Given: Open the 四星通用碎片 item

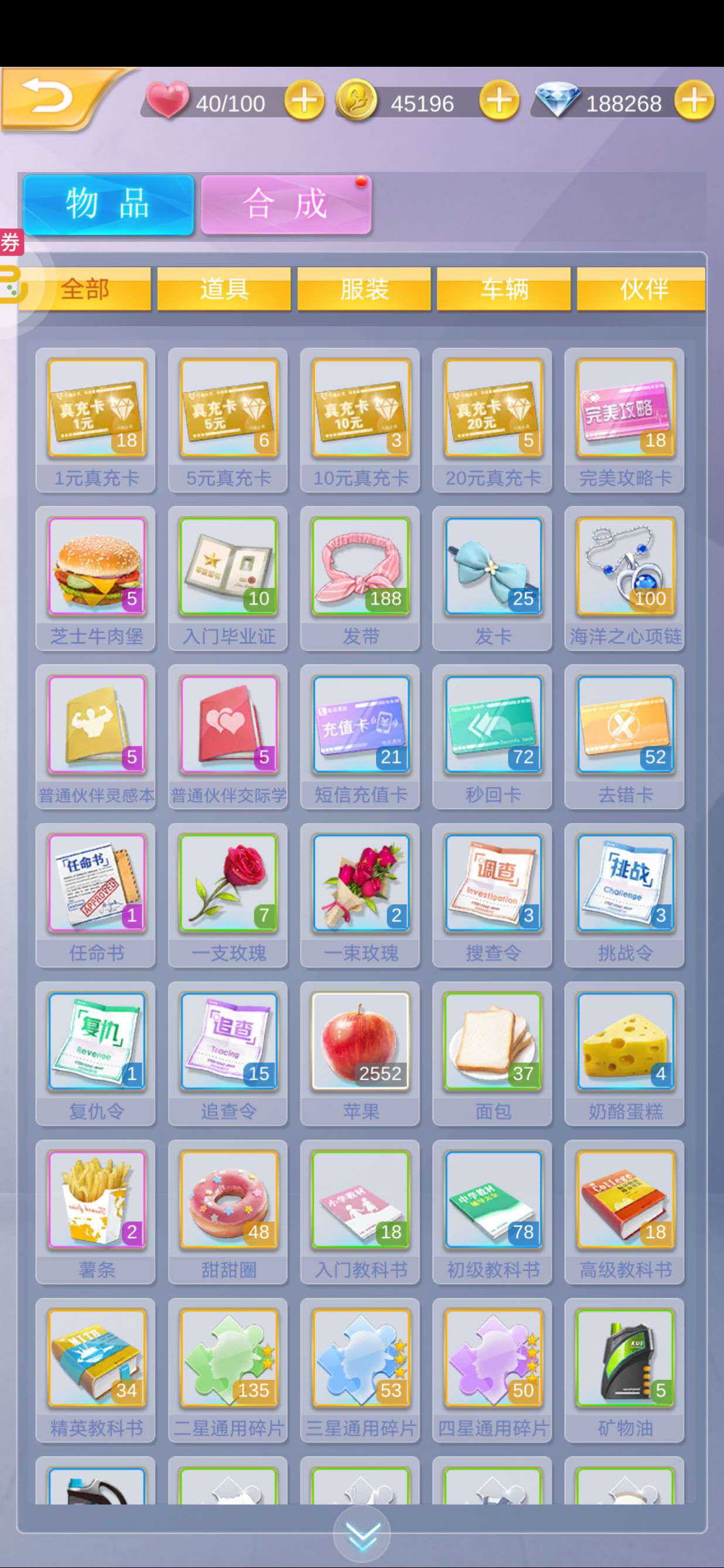Looking at the screenshot, I should tap(493, 1369).
